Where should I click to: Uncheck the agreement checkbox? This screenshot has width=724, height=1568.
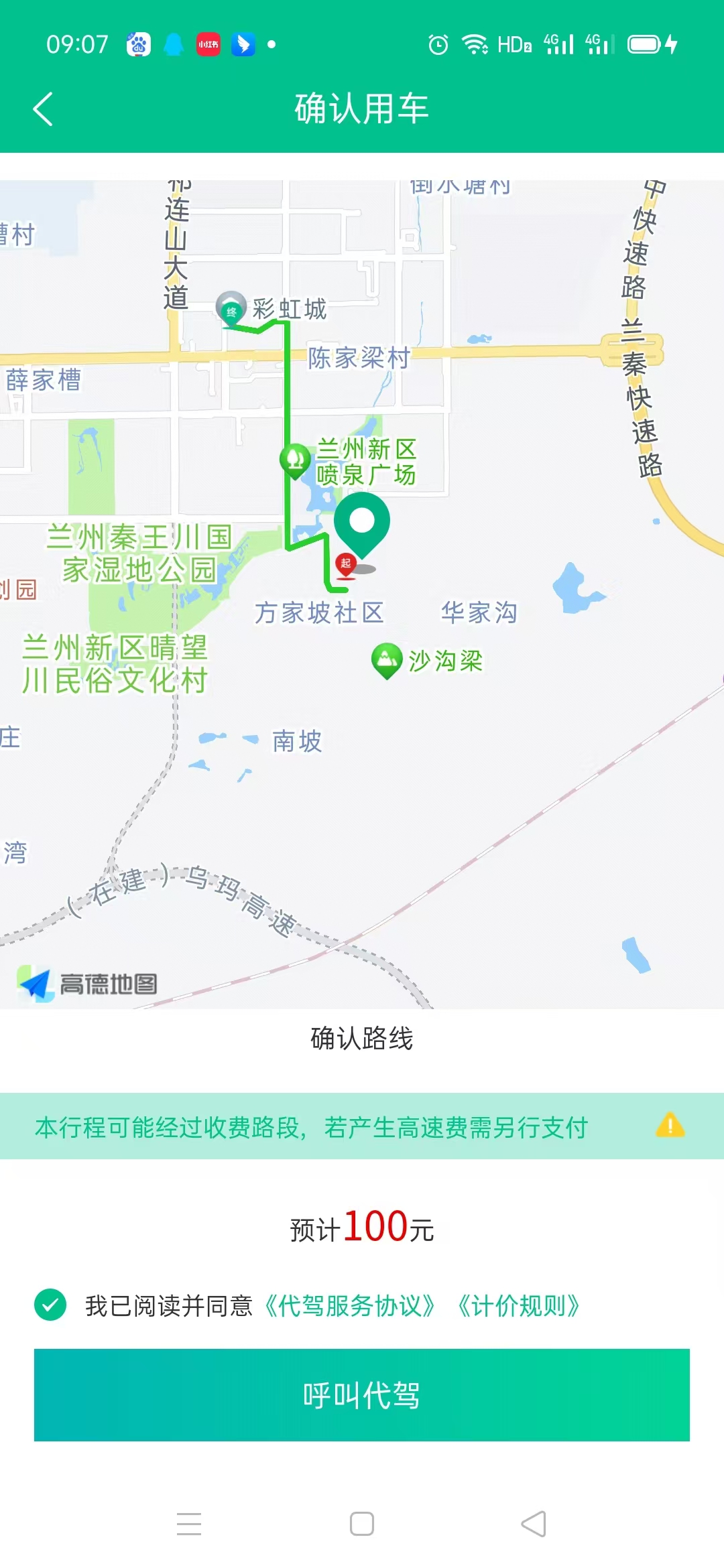50,1305
